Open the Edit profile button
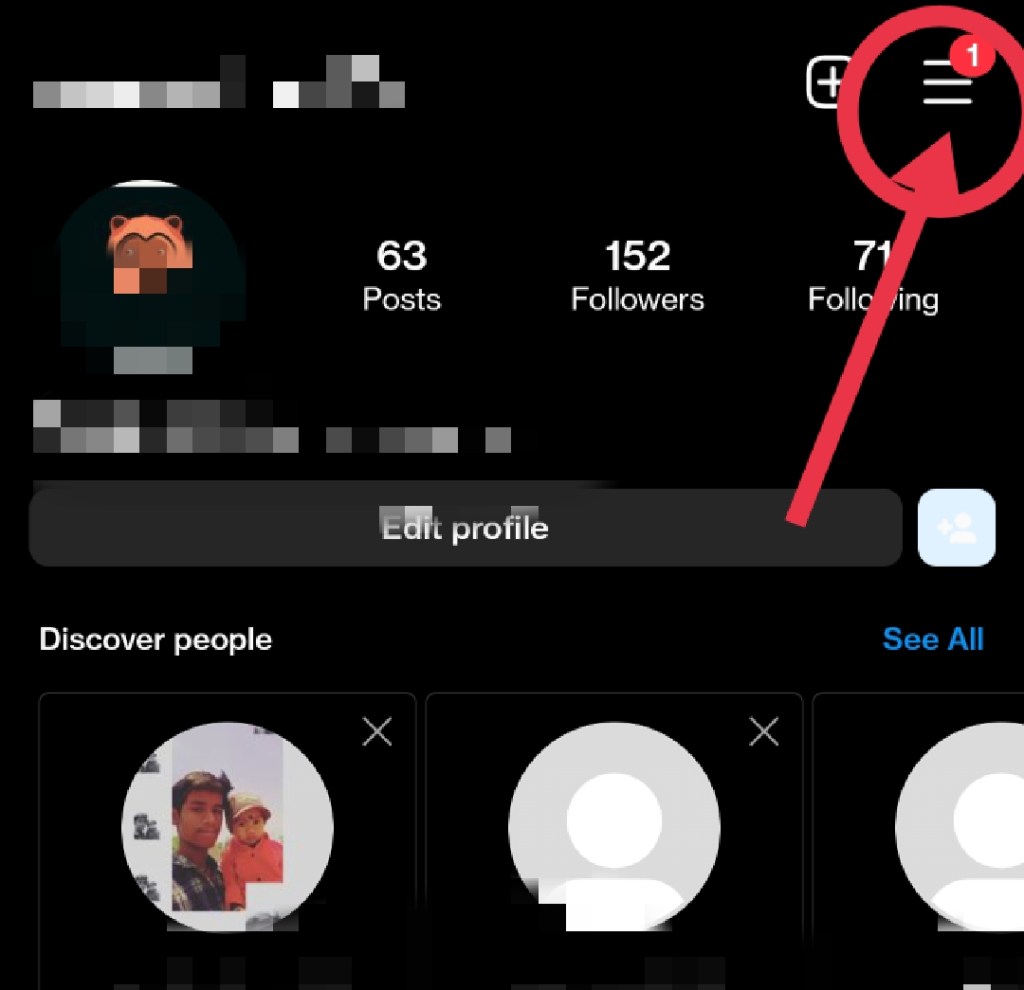Screen dimensions: 1024x990 click(x=465, y=527)
